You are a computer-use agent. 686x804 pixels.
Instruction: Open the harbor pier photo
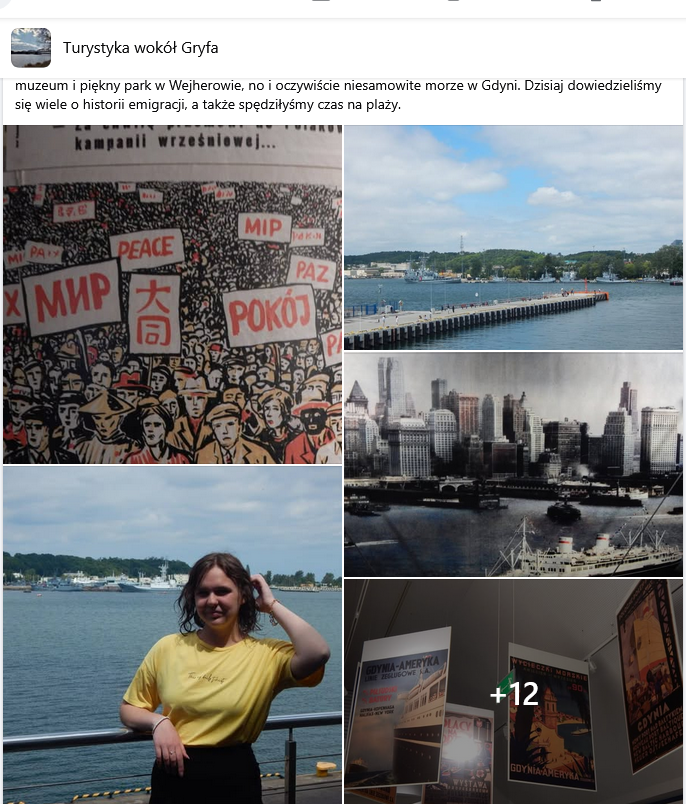pos(513,237)
